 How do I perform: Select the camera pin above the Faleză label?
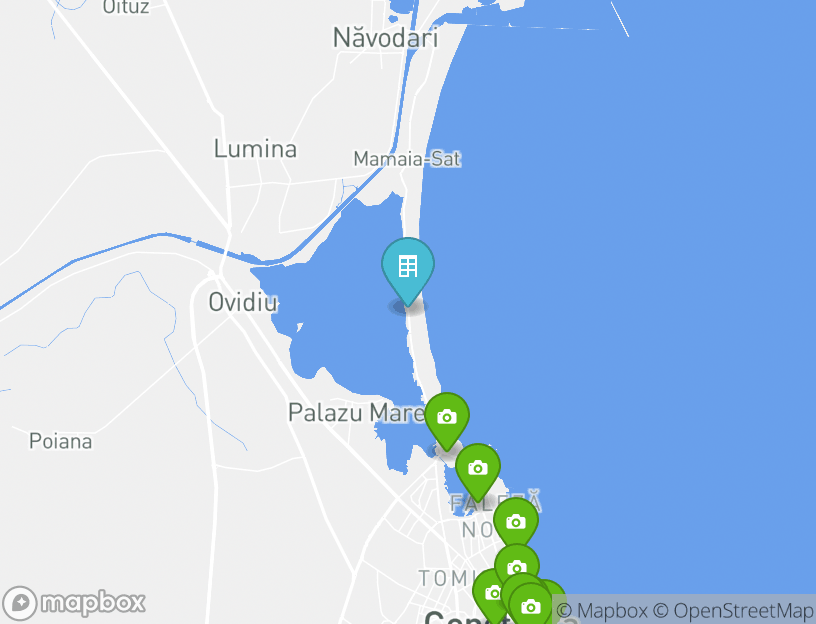(x=478, y=469)
